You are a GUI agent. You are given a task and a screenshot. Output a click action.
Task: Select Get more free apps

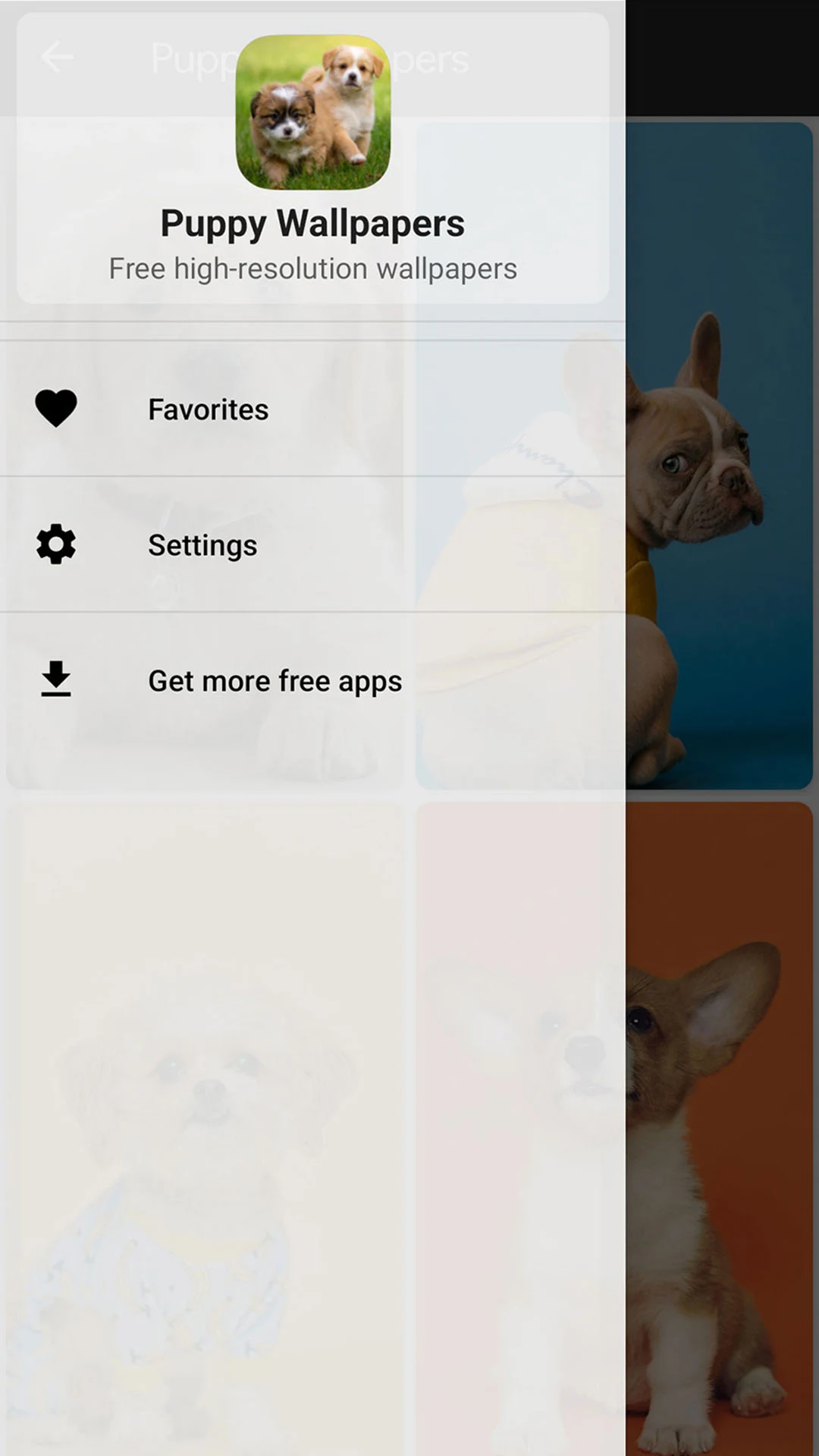(312, 680)
